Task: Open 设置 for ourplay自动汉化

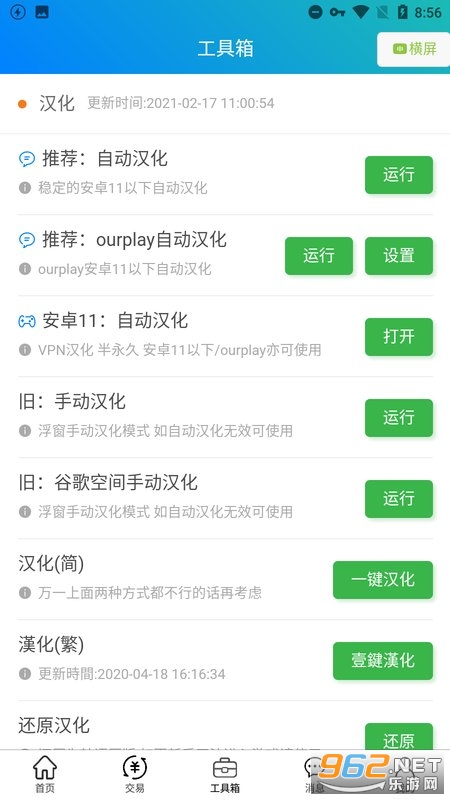Action: pyautogui.click(x=398, y=256)
